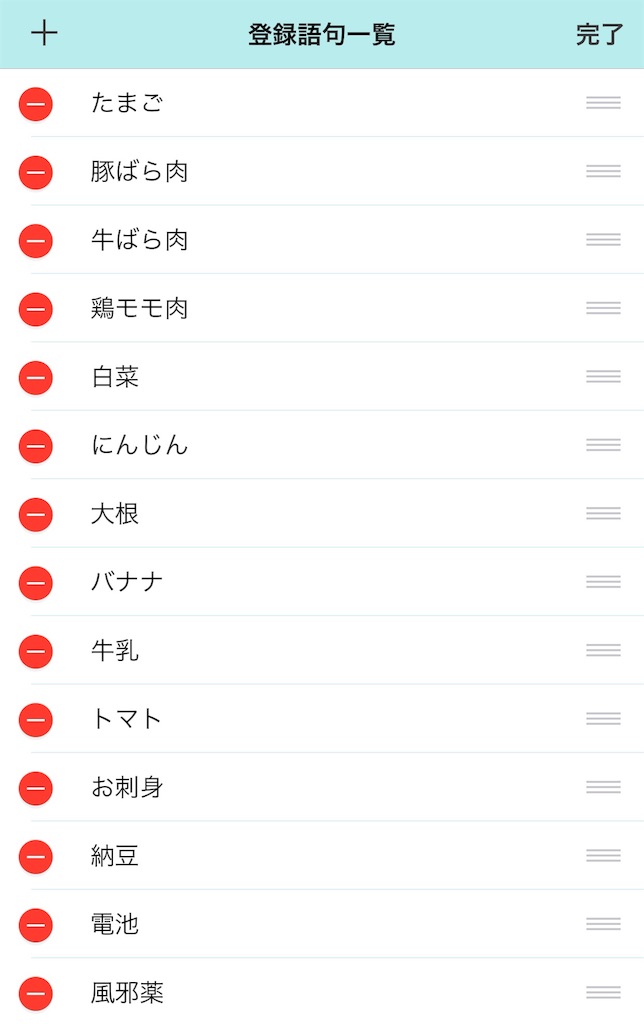Tap 完了 to finish editing
Screen dimensions: 644x1024
pyautogui.click(x=599, y=34)
